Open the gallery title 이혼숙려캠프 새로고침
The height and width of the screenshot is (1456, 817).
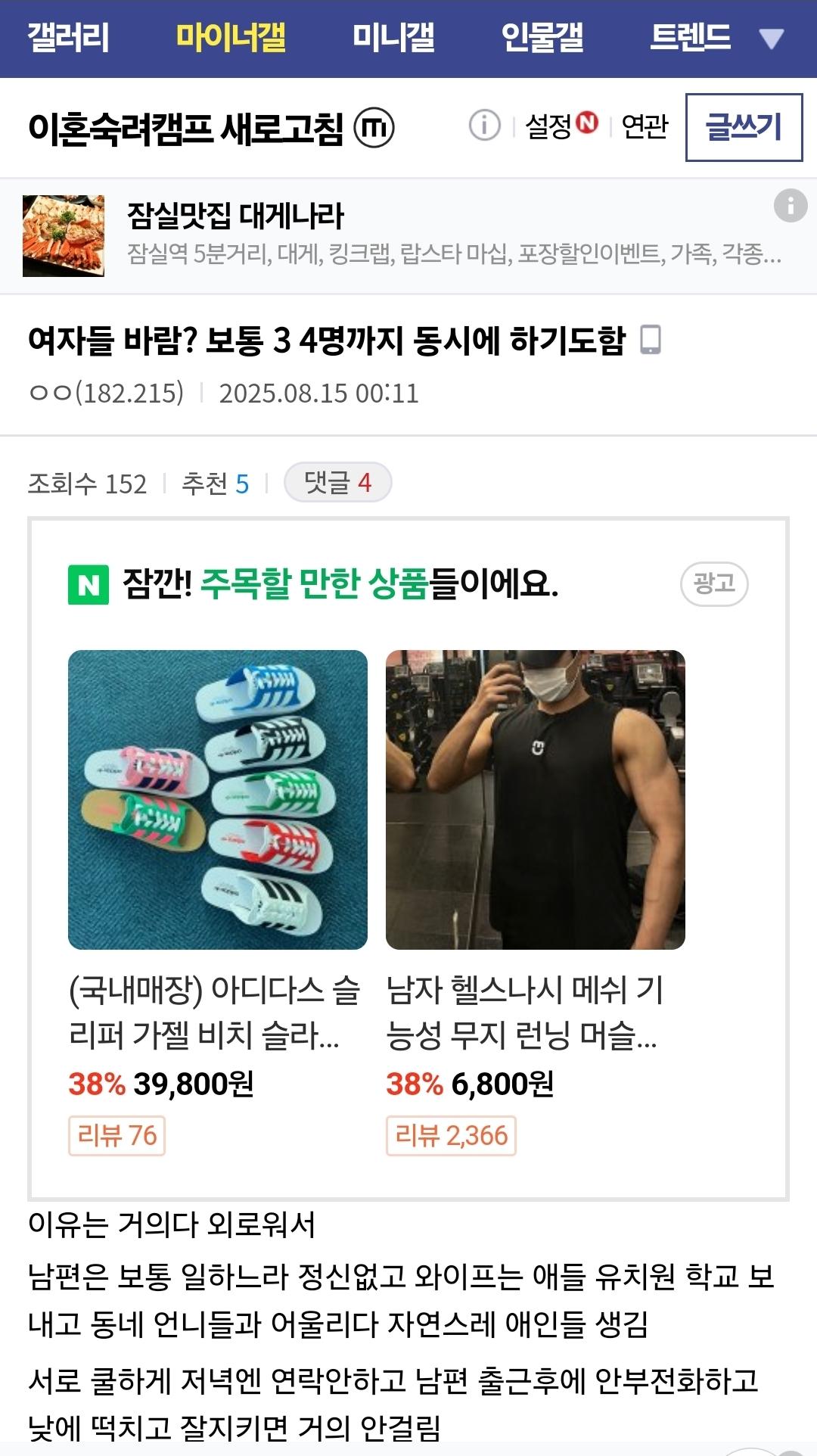pos(186,128)
